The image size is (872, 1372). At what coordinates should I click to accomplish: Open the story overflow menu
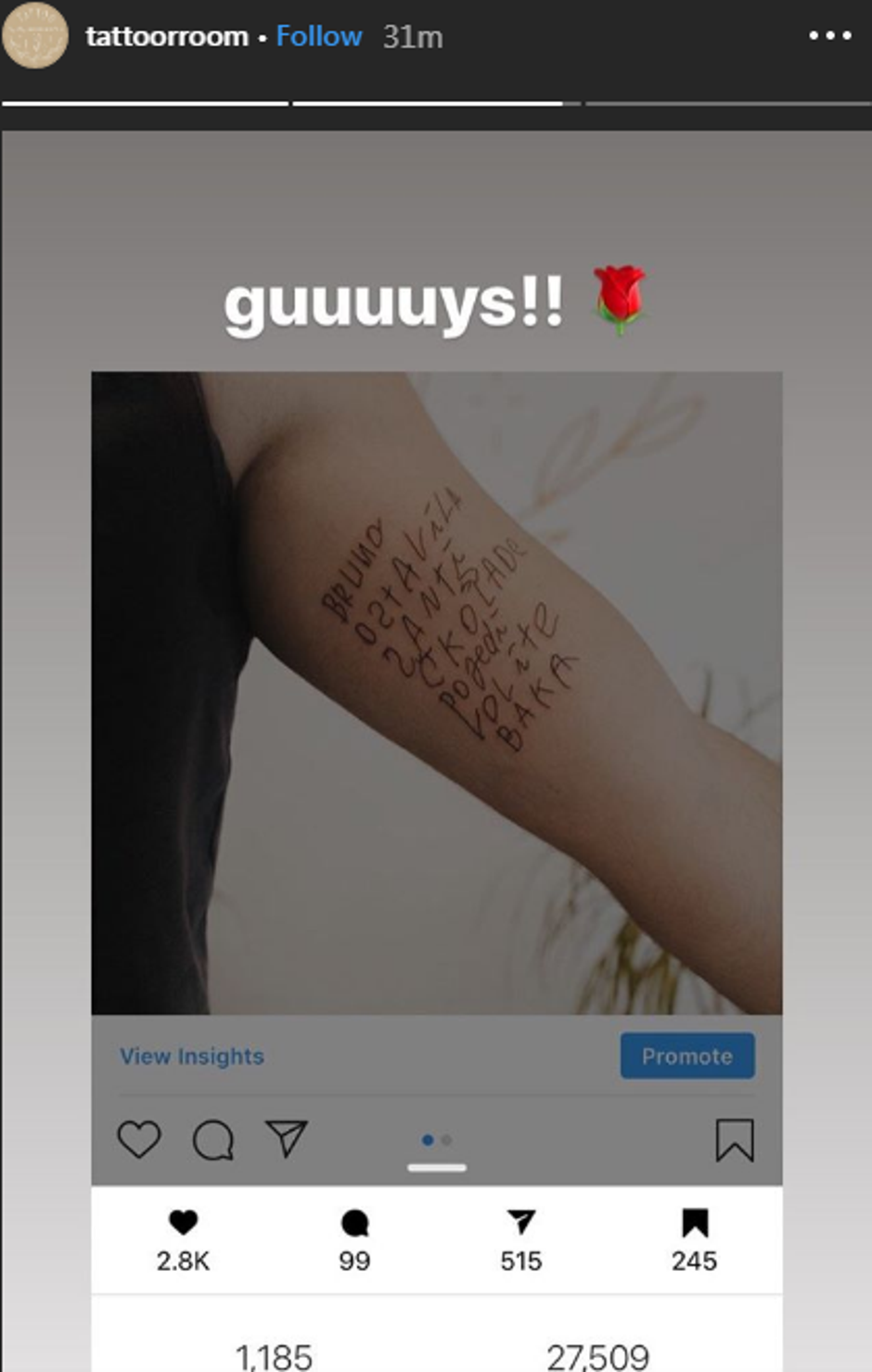[x=828, y=36]
